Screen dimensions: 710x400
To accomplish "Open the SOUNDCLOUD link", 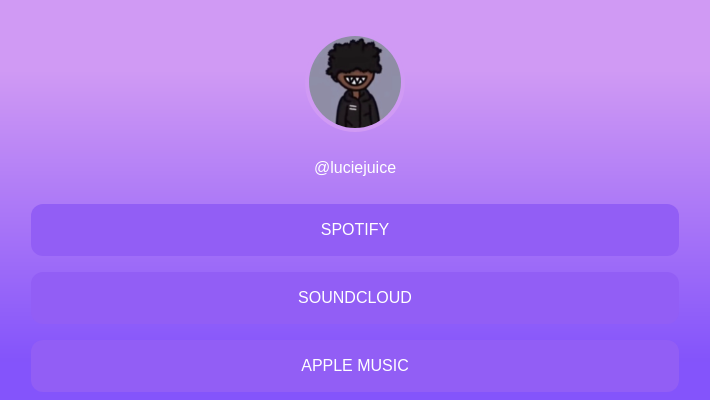I will (x=355, y=298).
